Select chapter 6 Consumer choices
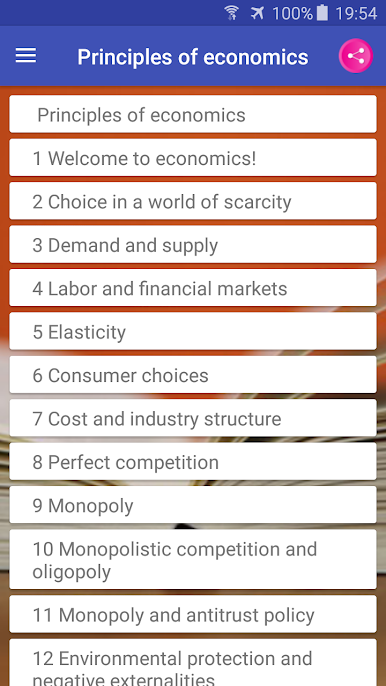 coord(193,374)
